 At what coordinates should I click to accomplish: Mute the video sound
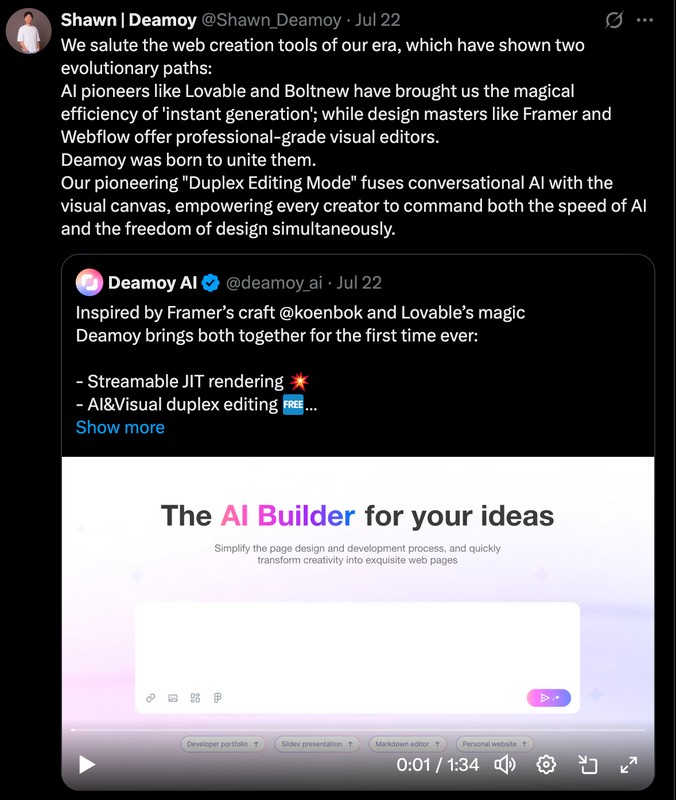click(x=505, y=765)
